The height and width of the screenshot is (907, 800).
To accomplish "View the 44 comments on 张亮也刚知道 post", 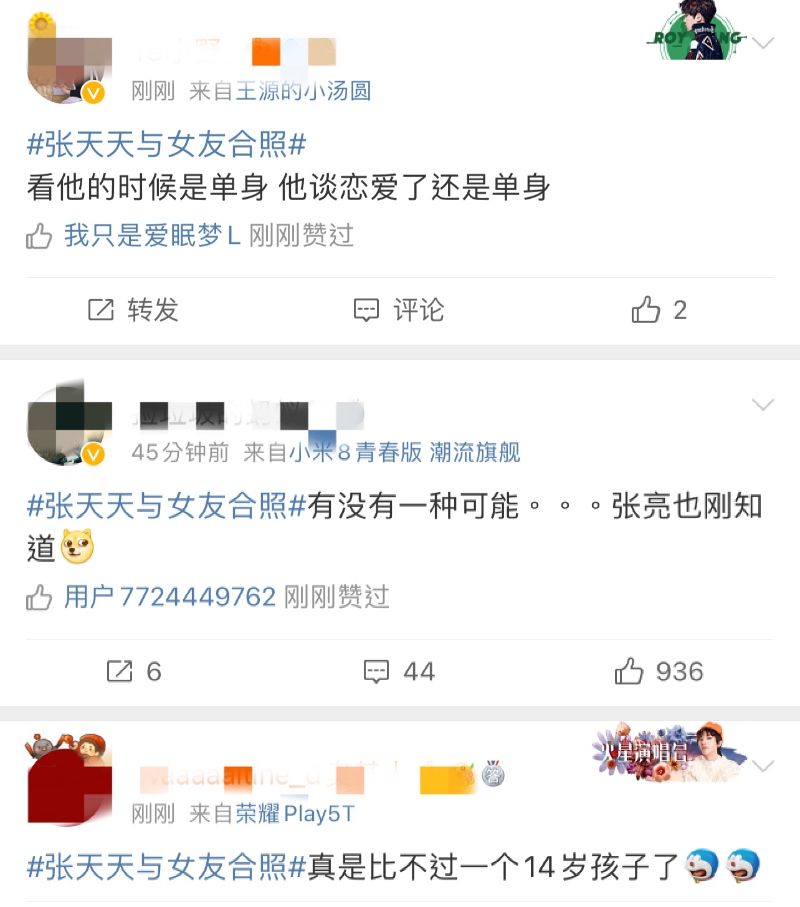I will 399,671.
